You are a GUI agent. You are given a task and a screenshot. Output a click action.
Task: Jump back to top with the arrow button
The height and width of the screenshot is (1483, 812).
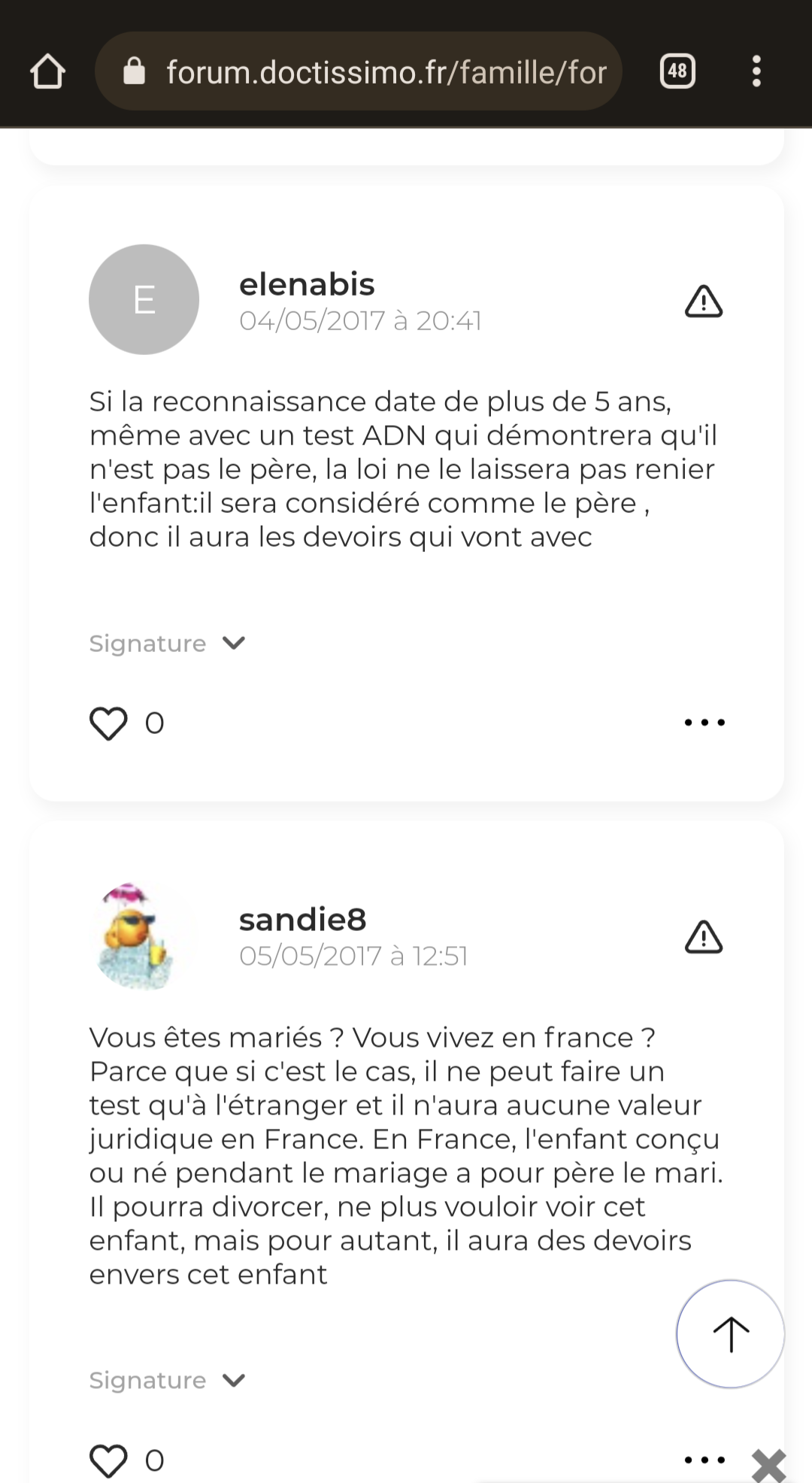click(730, 1334)
